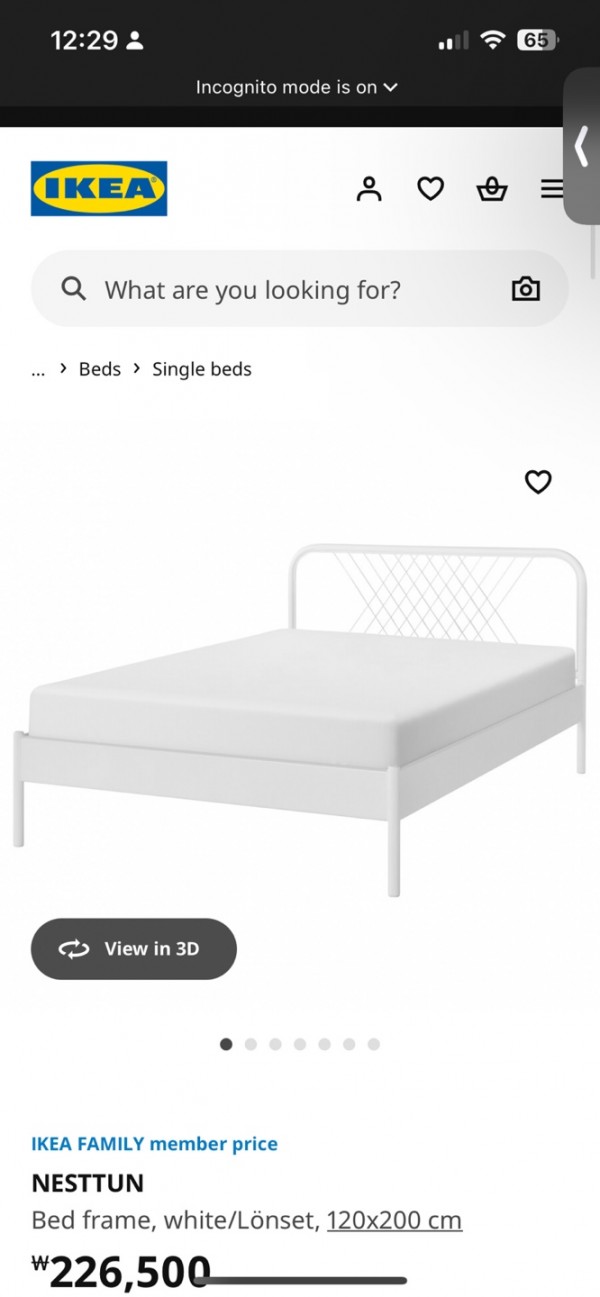Save NESTTUN bed to favourites

pyautogui.click(x=538, y=482)
